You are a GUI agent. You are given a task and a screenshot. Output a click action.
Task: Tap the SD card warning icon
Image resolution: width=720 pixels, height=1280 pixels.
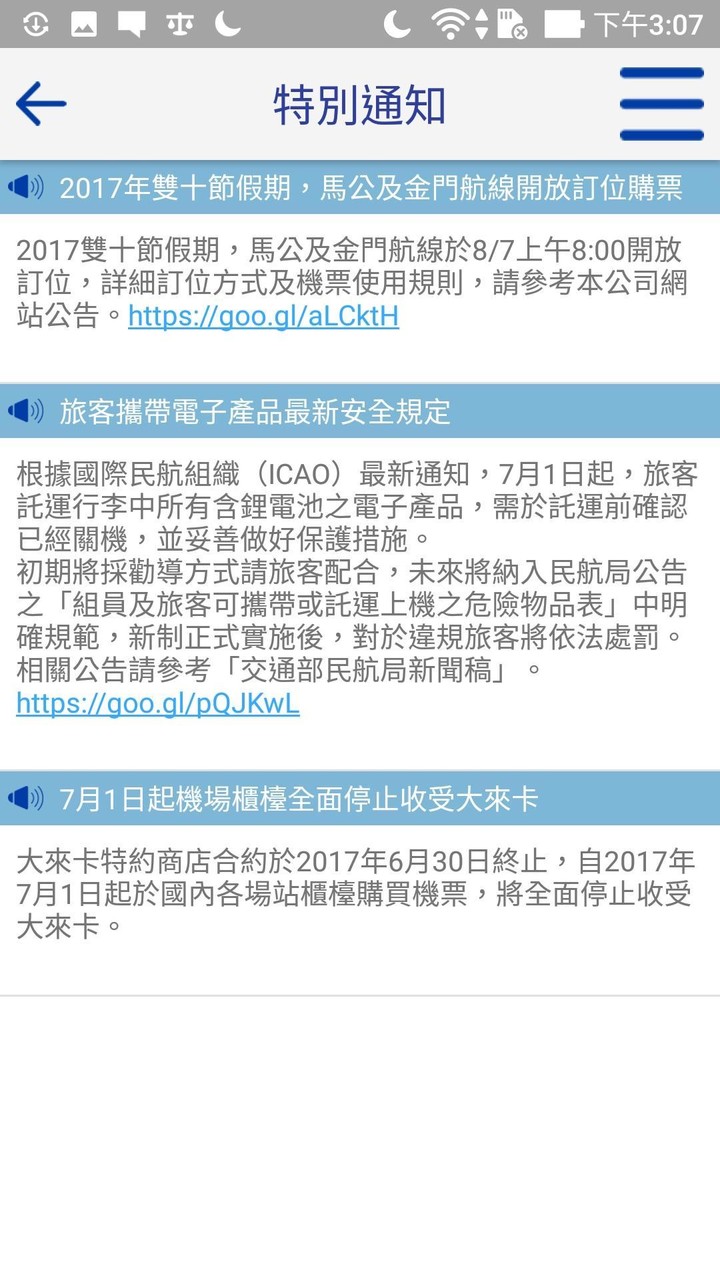(x=511, y=22)
